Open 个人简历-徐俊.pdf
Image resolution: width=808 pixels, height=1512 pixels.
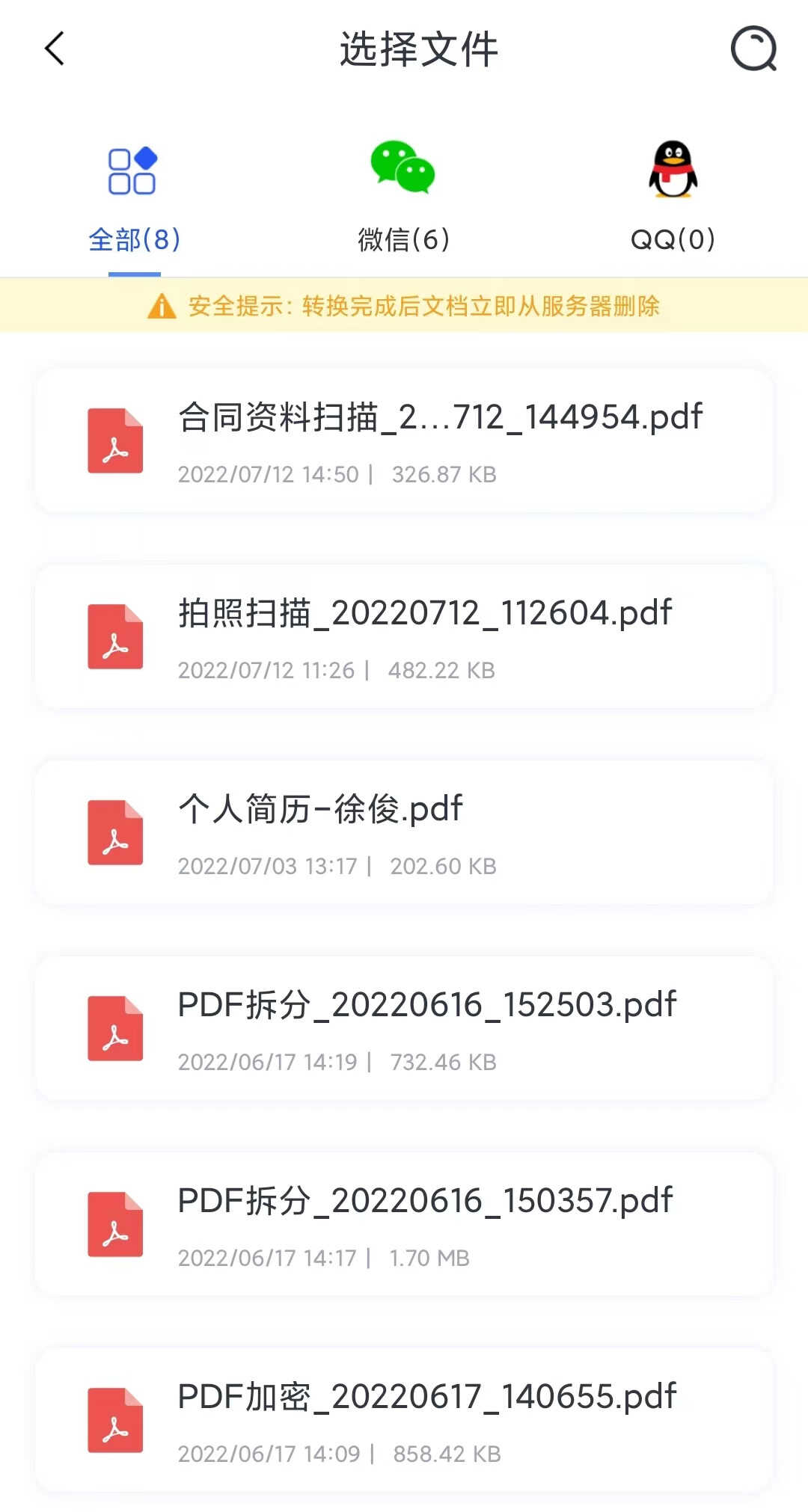pos(404,832)
